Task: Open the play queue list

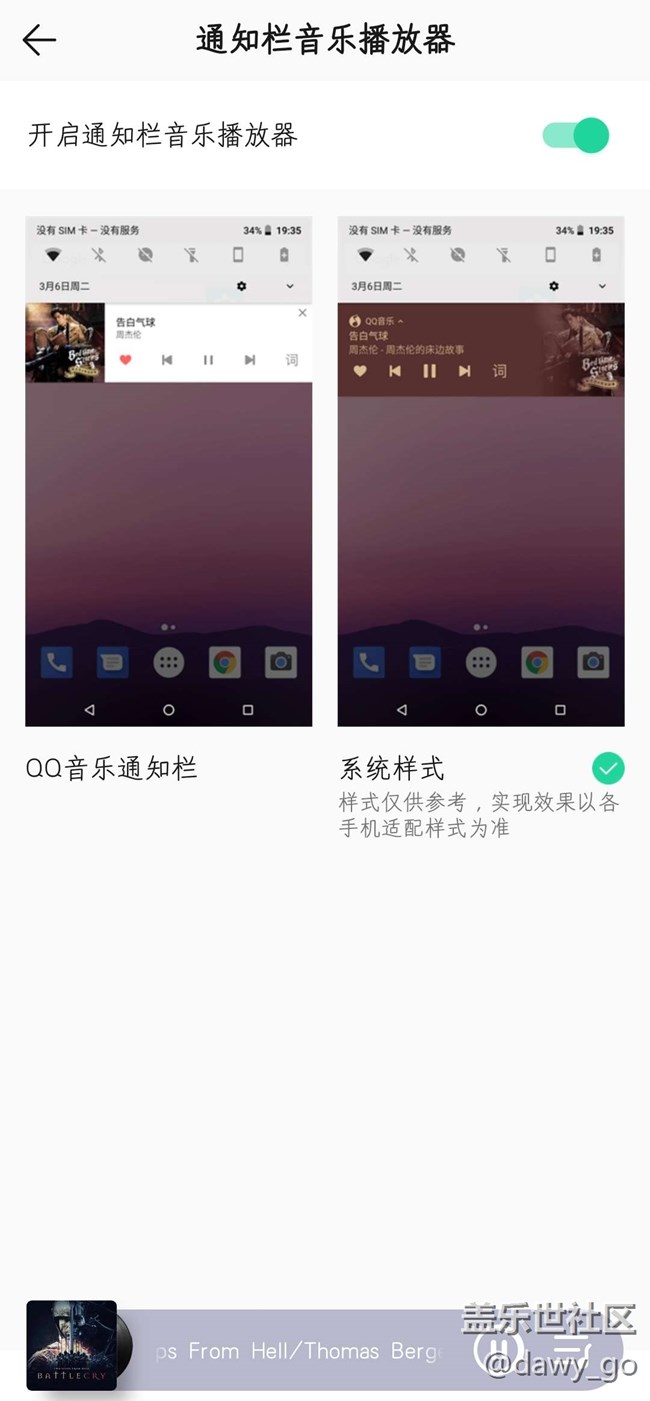Action: (567, 1350)
